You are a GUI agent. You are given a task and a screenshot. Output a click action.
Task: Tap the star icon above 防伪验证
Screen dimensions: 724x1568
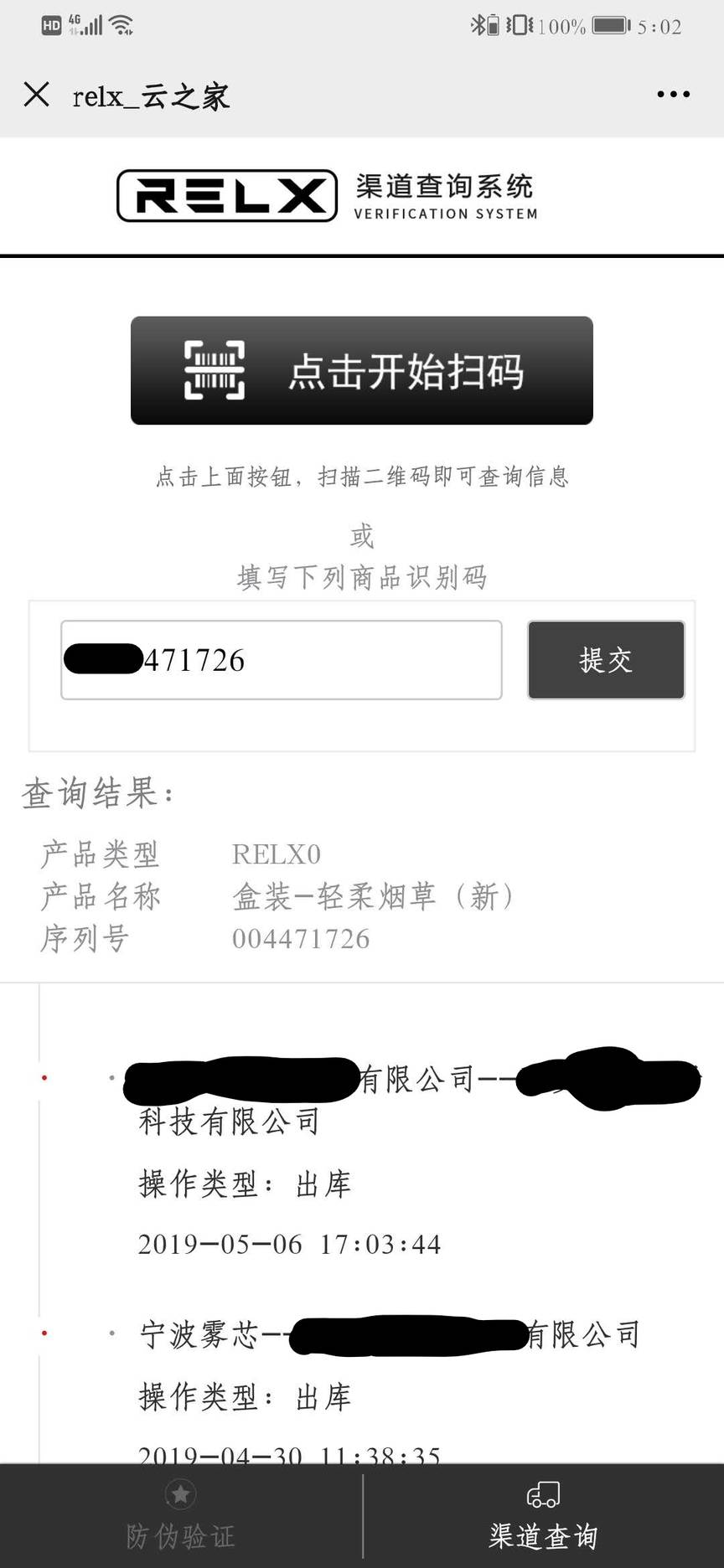pyautogui.click(x=178, y=1494)
